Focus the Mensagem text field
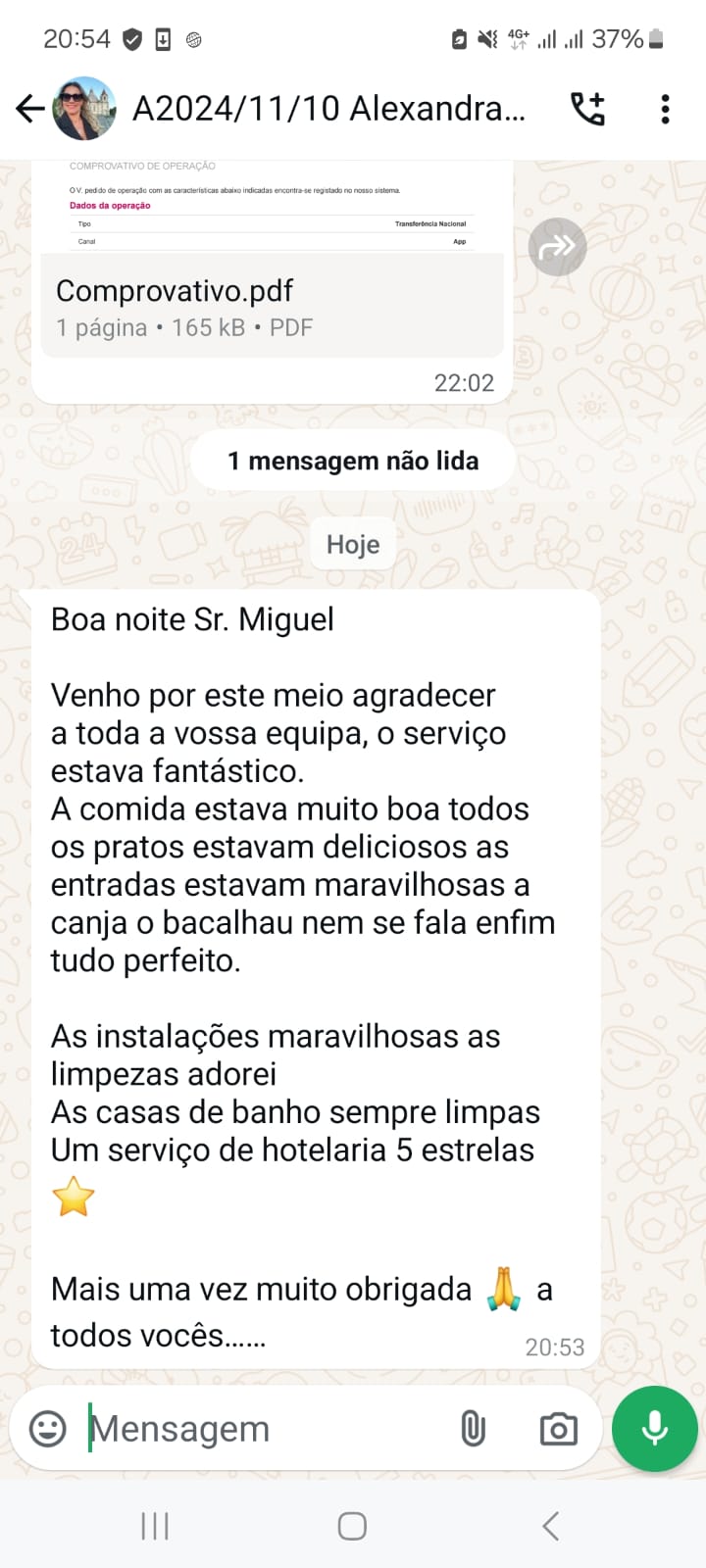This screenshot has height=1568, width=706. coord(265,1429)
